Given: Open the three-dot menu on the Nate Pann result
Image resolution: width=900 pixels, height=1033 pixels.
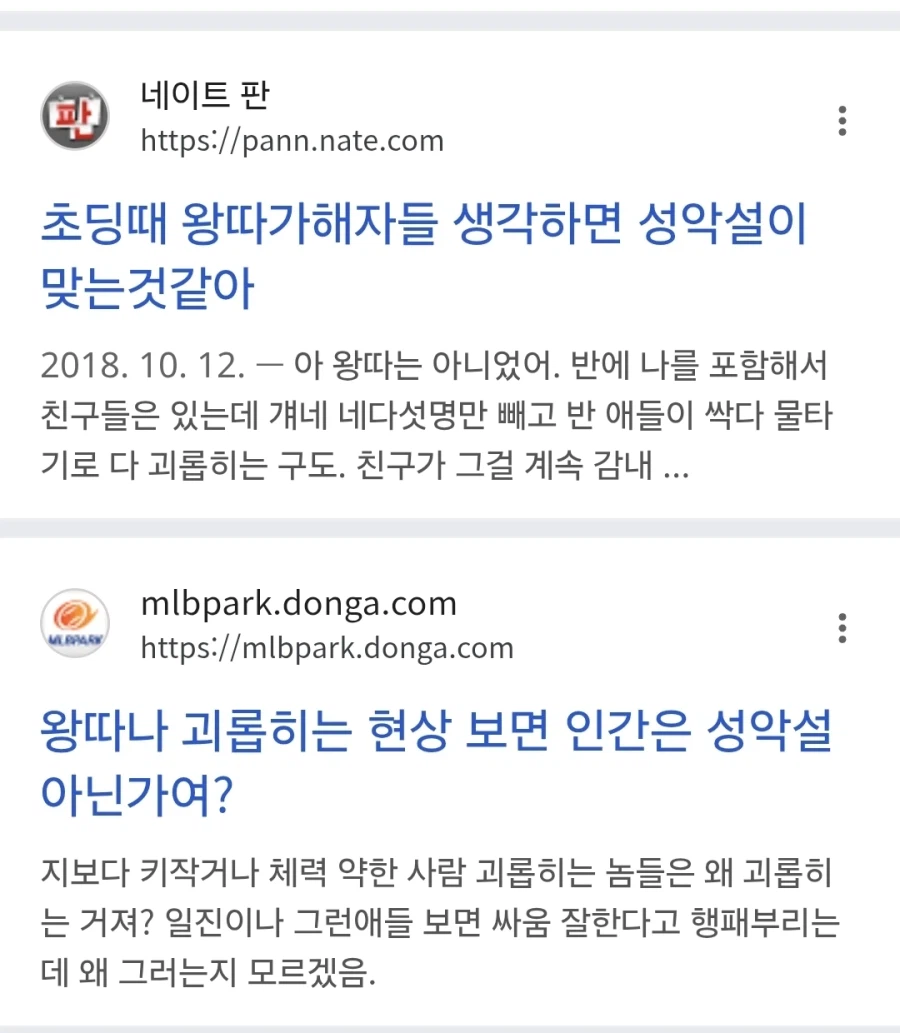Looking at the screenshot, I should pyautogui.click(x=843, y=121).
